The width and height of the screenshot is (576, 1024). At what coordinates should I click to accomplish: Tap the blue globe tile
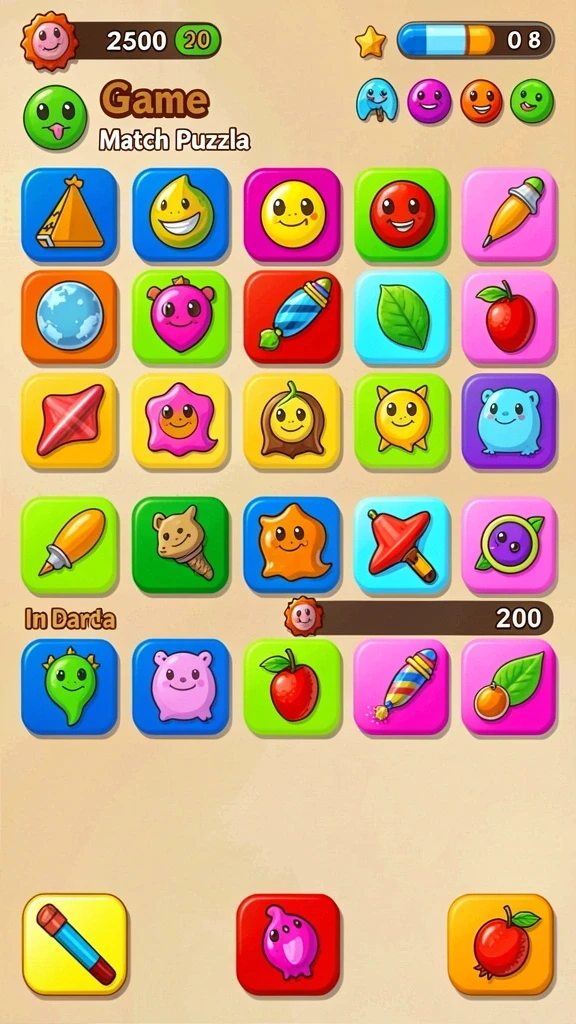point(69,317)
